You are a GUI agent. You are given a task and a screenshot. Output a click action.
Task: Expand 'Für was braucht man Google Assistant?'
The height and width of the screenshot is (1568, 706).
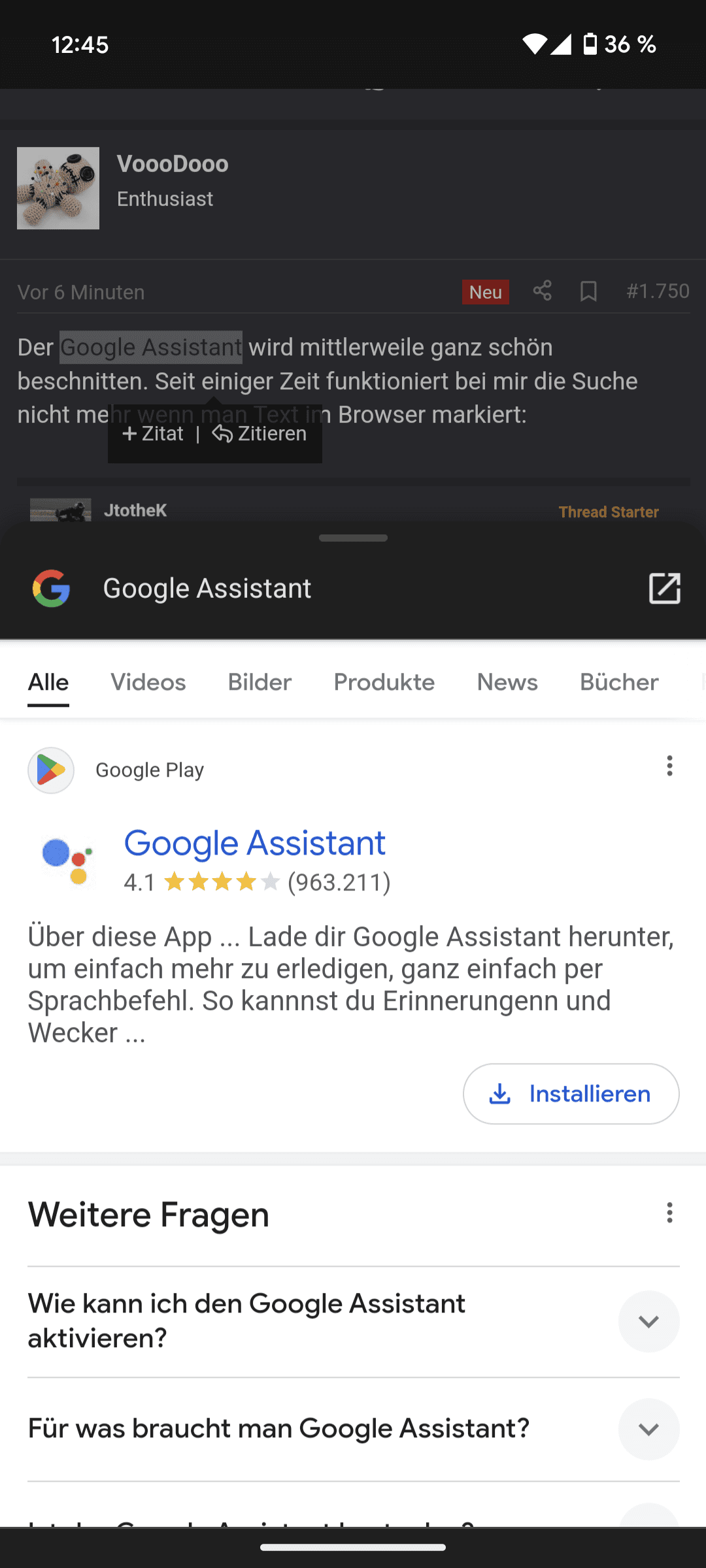pos(648,1429)
